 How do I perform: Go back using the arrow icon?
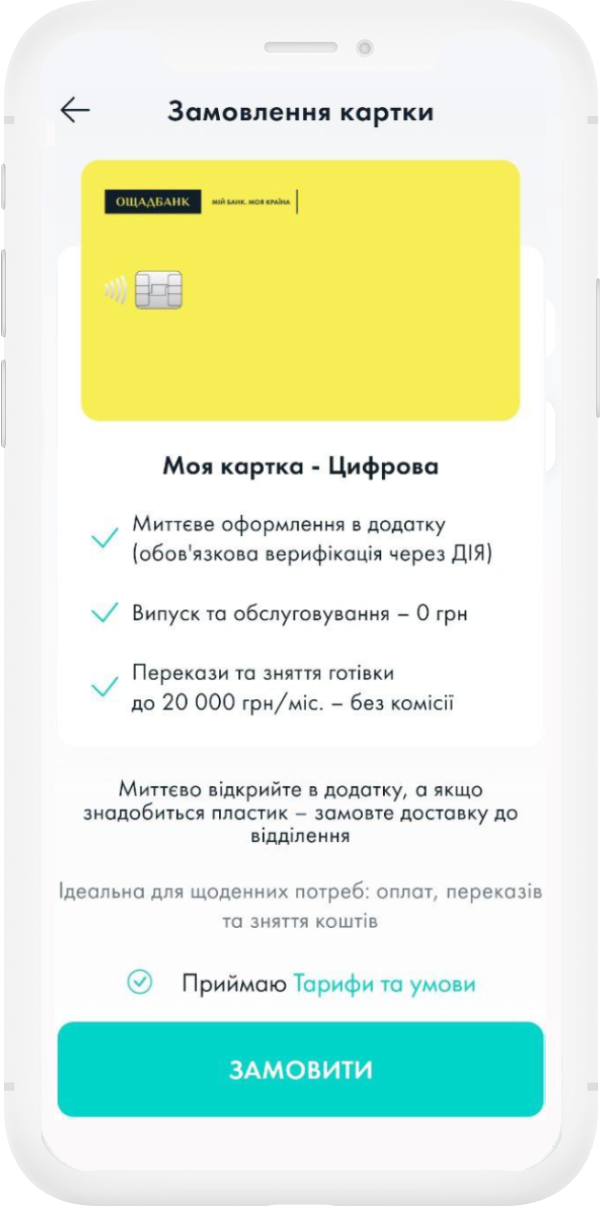(x=75, y=111)
